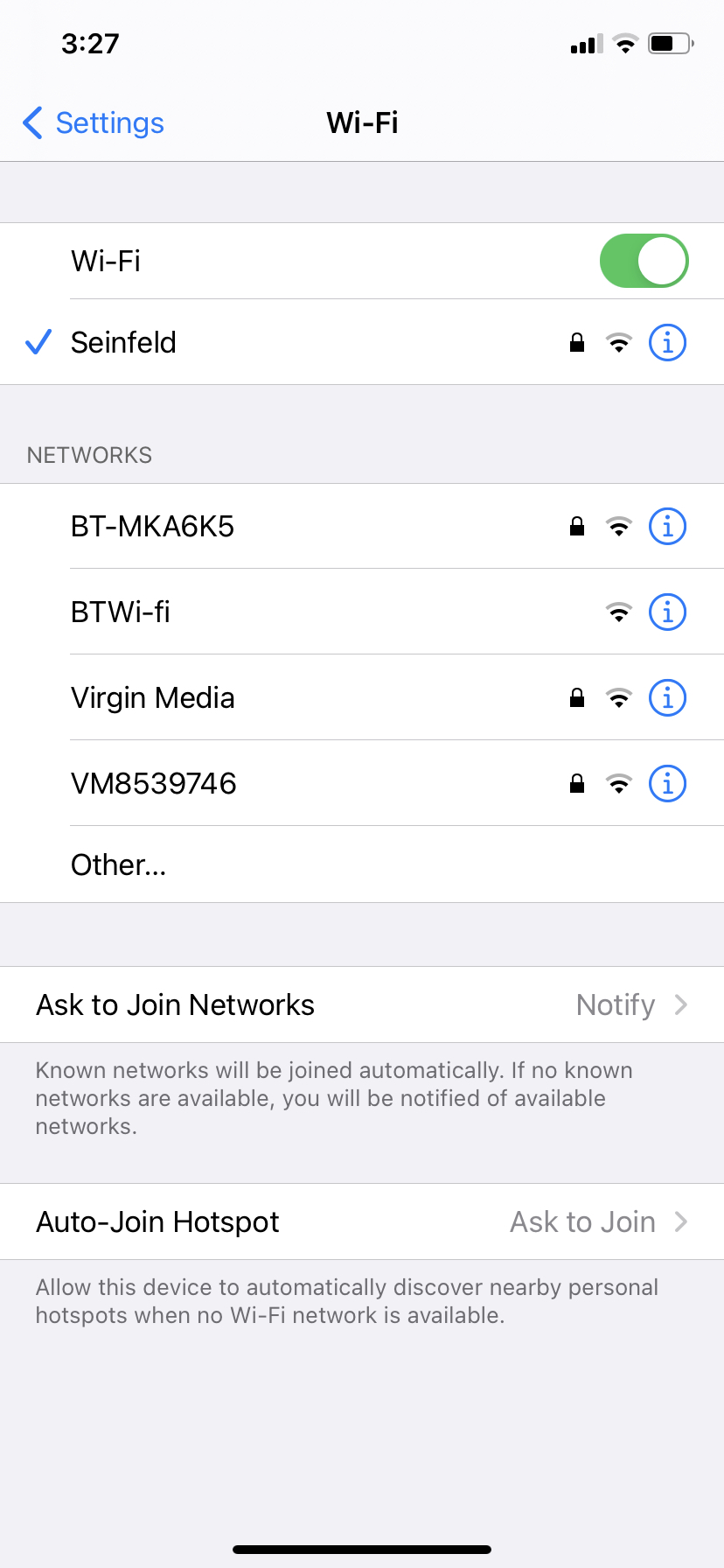Open info for Seinfeld network
724x1568 pixels.
click(x=667, y=342)
